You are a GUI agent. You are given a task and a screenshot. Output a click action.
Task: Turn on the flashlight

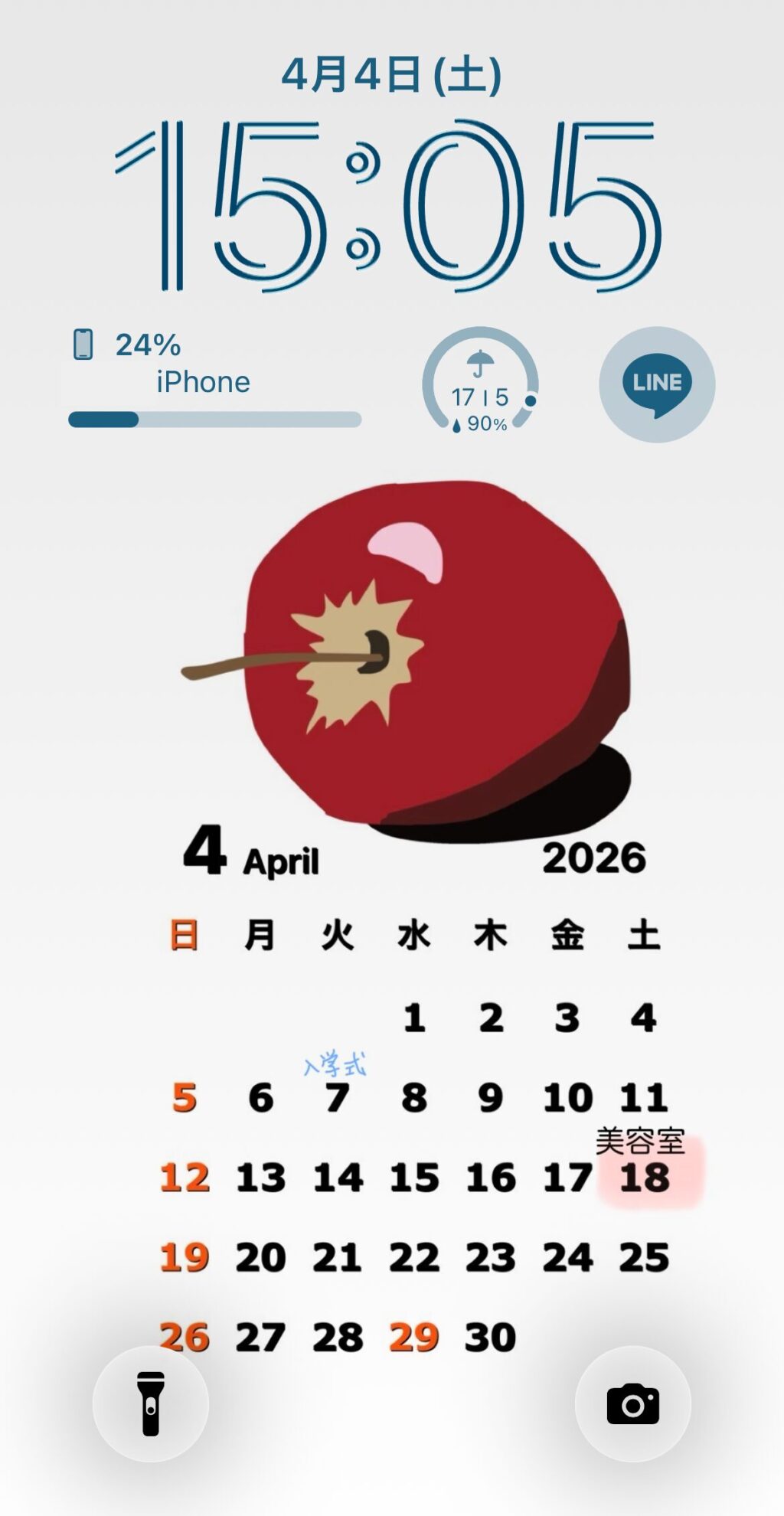[x=151, y=1403]
